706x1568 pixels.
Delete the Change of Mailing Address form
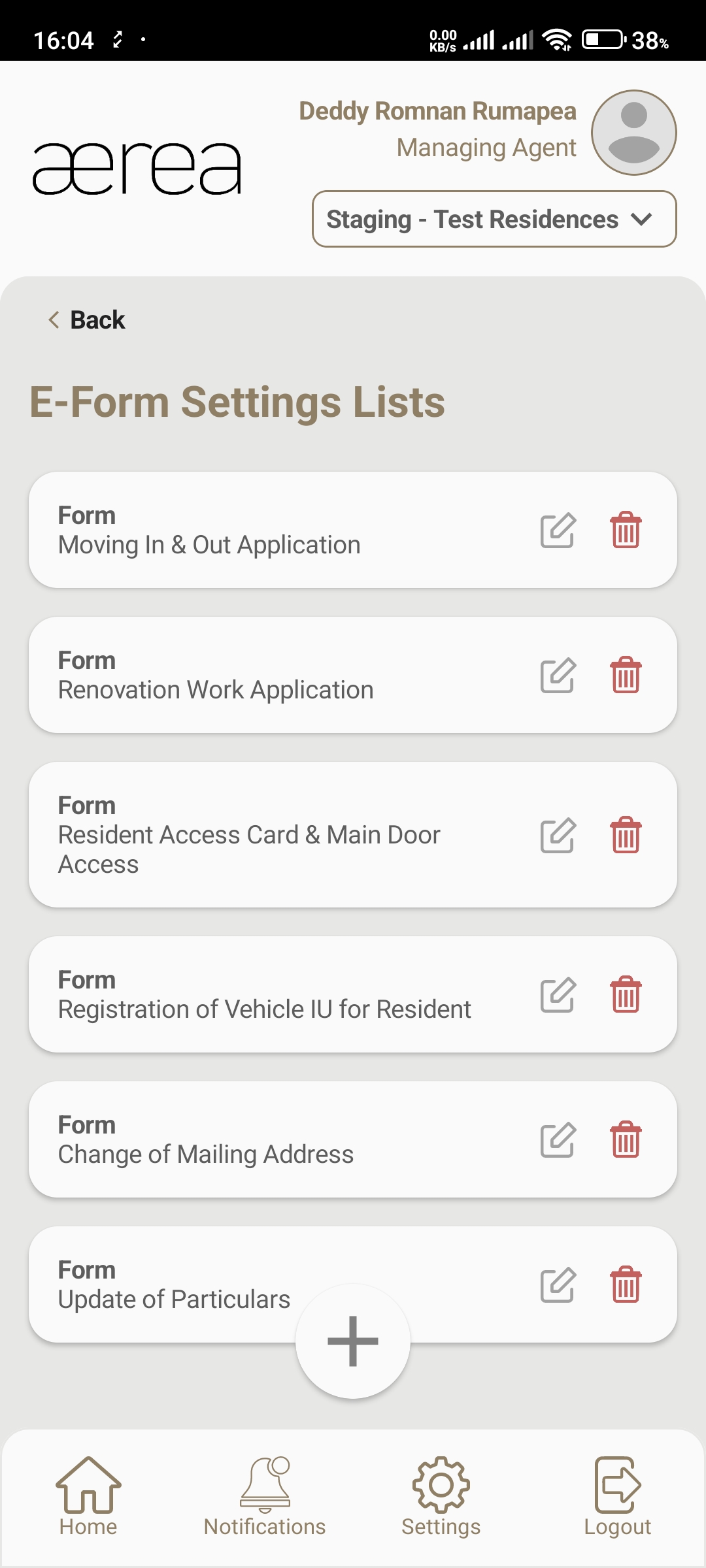coord(626,1140)
